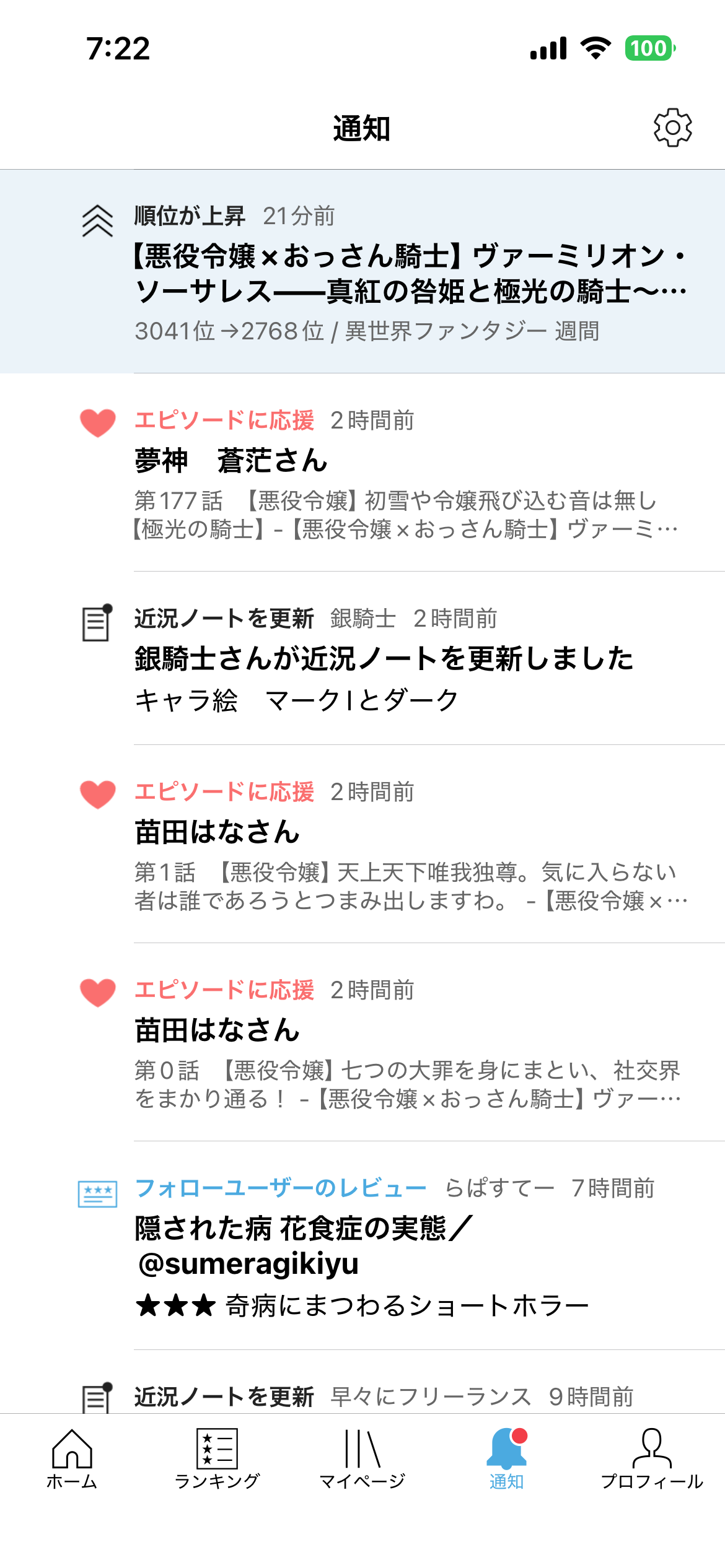Switch to the ランキング tab
Viewport: 725px width, 1568px height.
coord(217,1458)
